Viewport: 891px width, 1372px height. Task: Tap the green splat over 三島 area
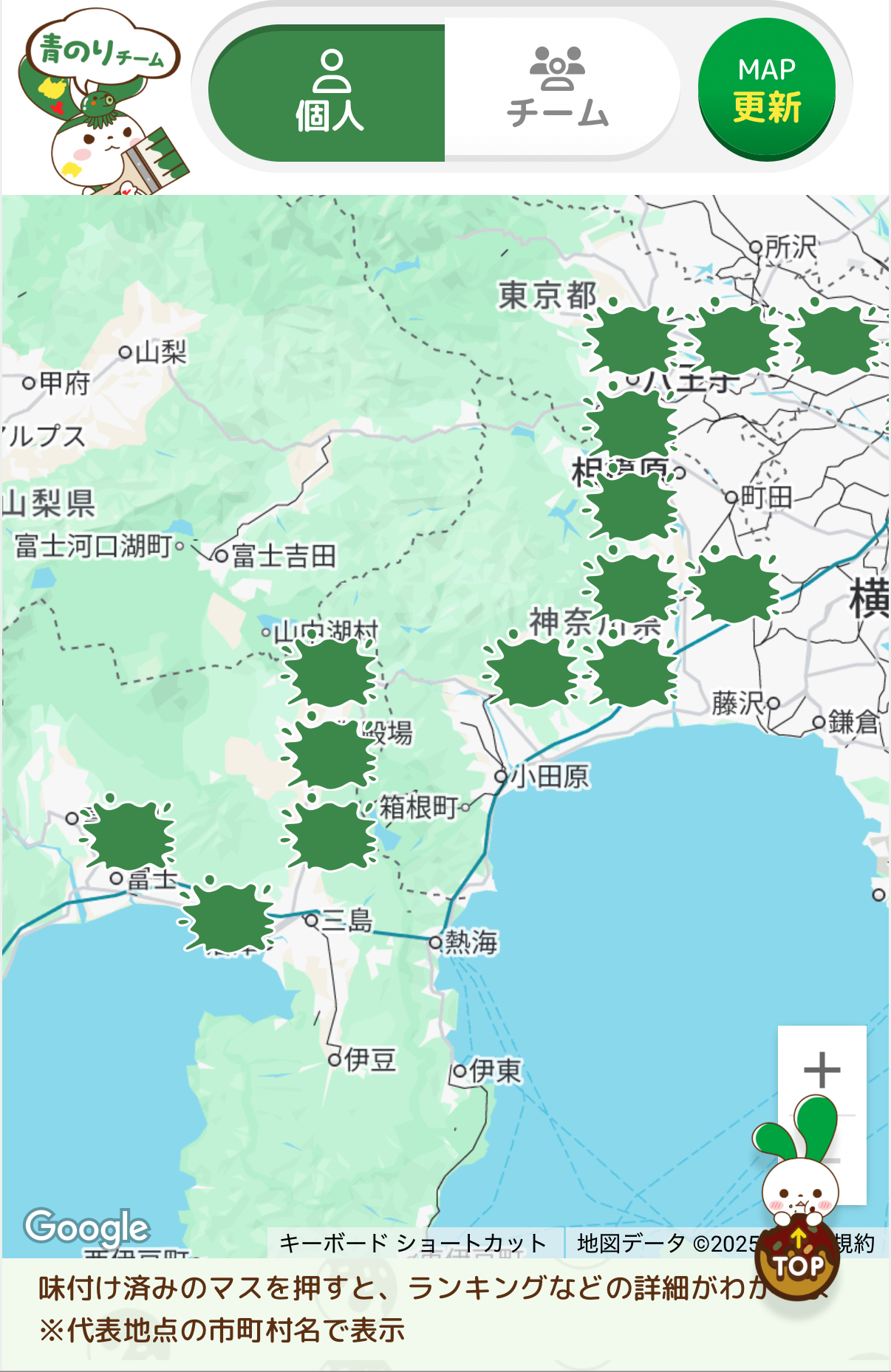click(228, 917)
